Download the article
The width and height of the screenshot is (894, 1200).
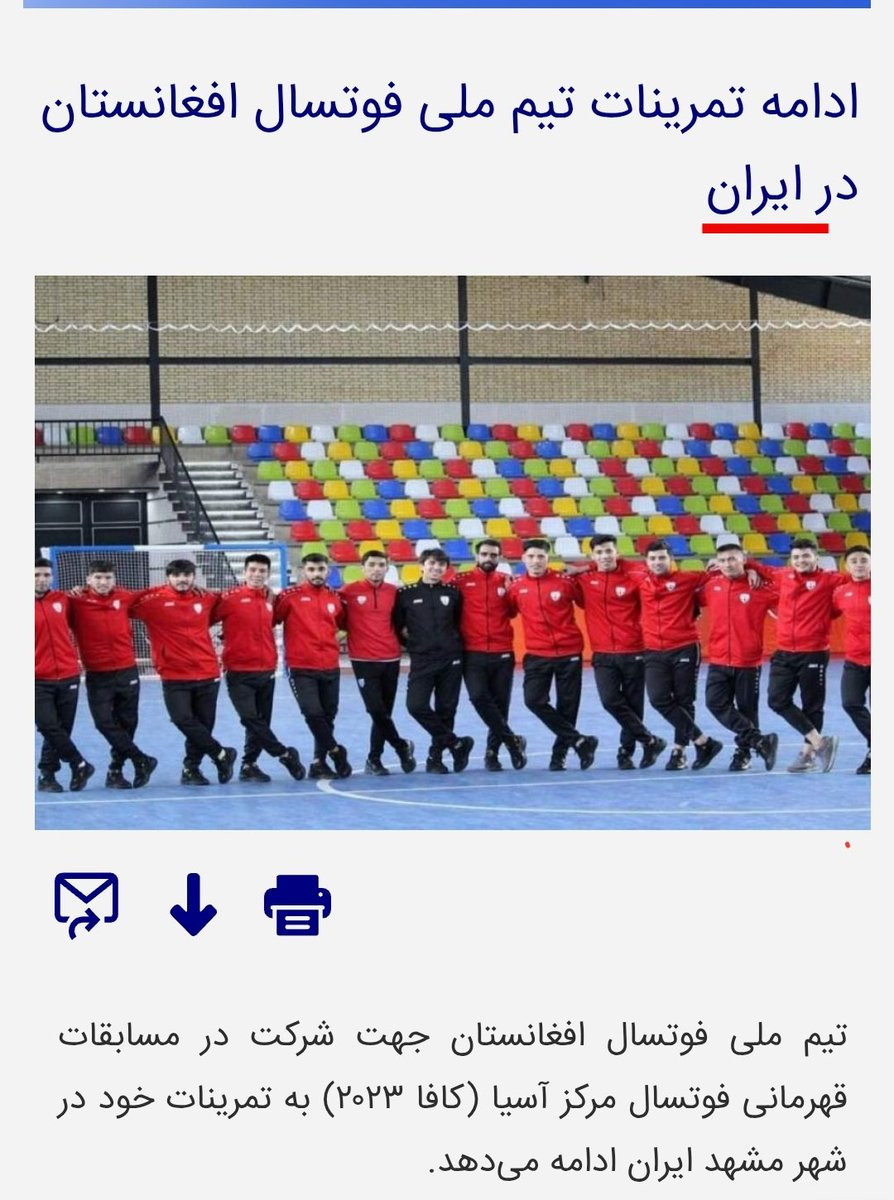tap(193, 904)
